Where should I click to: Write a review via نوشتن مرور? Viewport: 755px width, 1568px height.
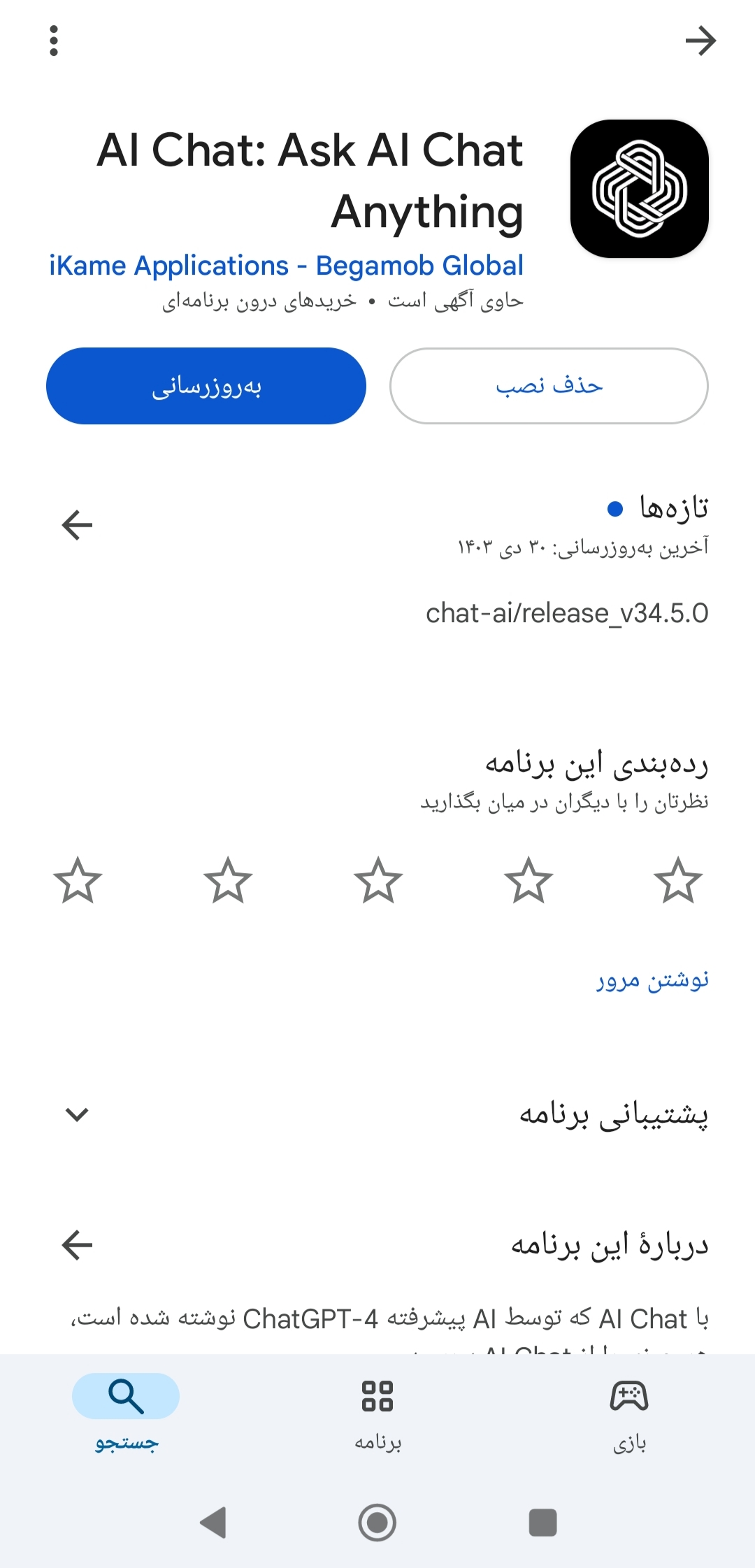pyautogui.click(x=652, y=980)
